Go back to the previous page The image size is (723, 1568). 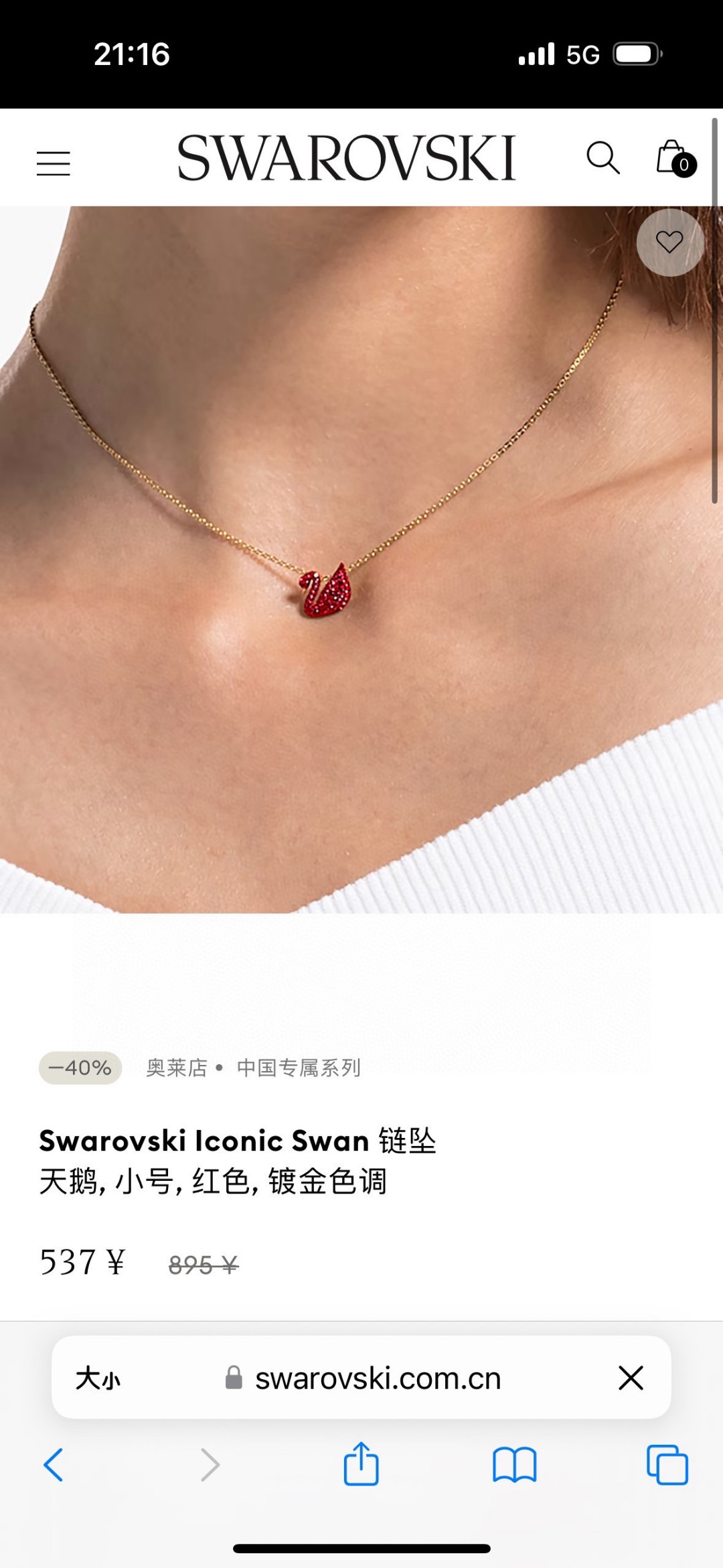(54, 1465)
